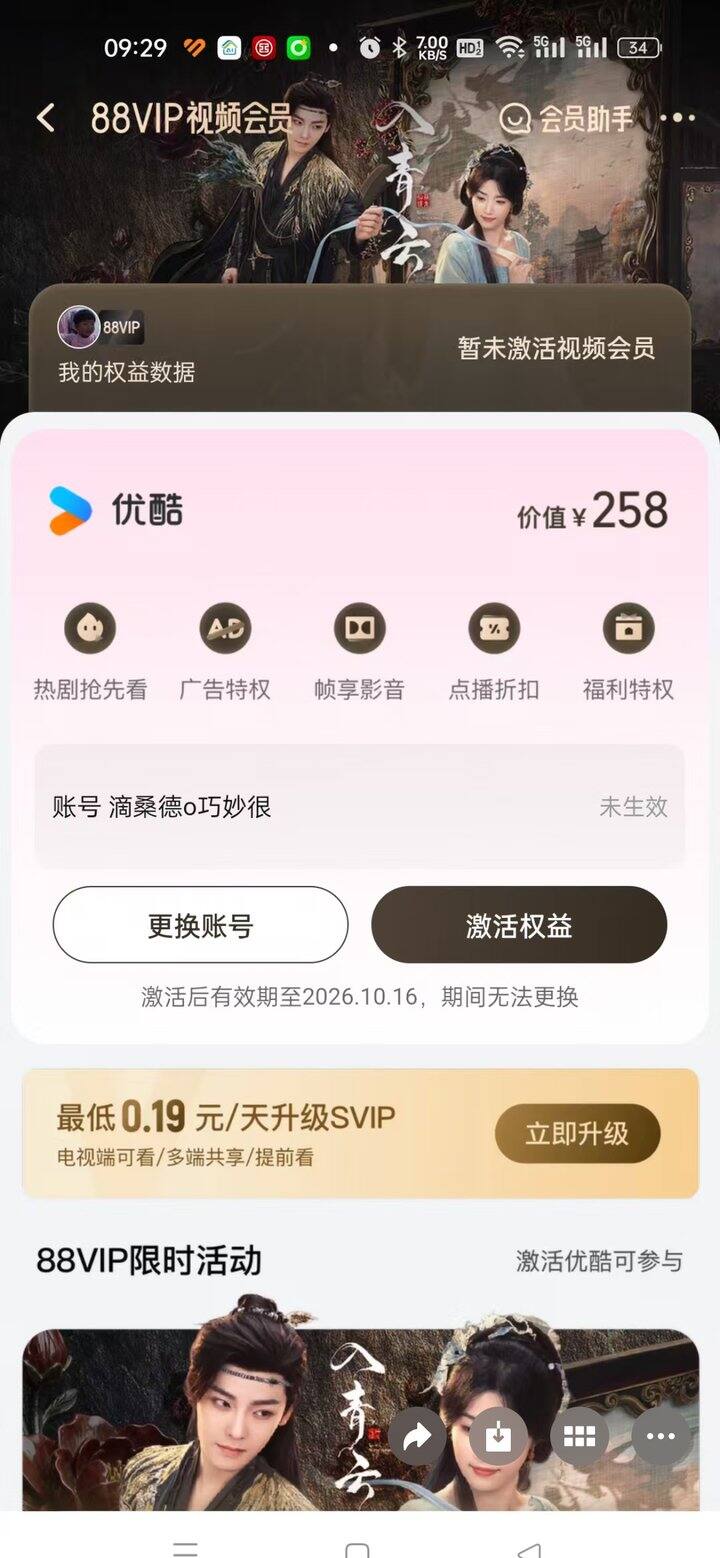Click 立即升级 to upgrade to SVIP
The image size is (720, 1558).
(x=579, y=1133)
